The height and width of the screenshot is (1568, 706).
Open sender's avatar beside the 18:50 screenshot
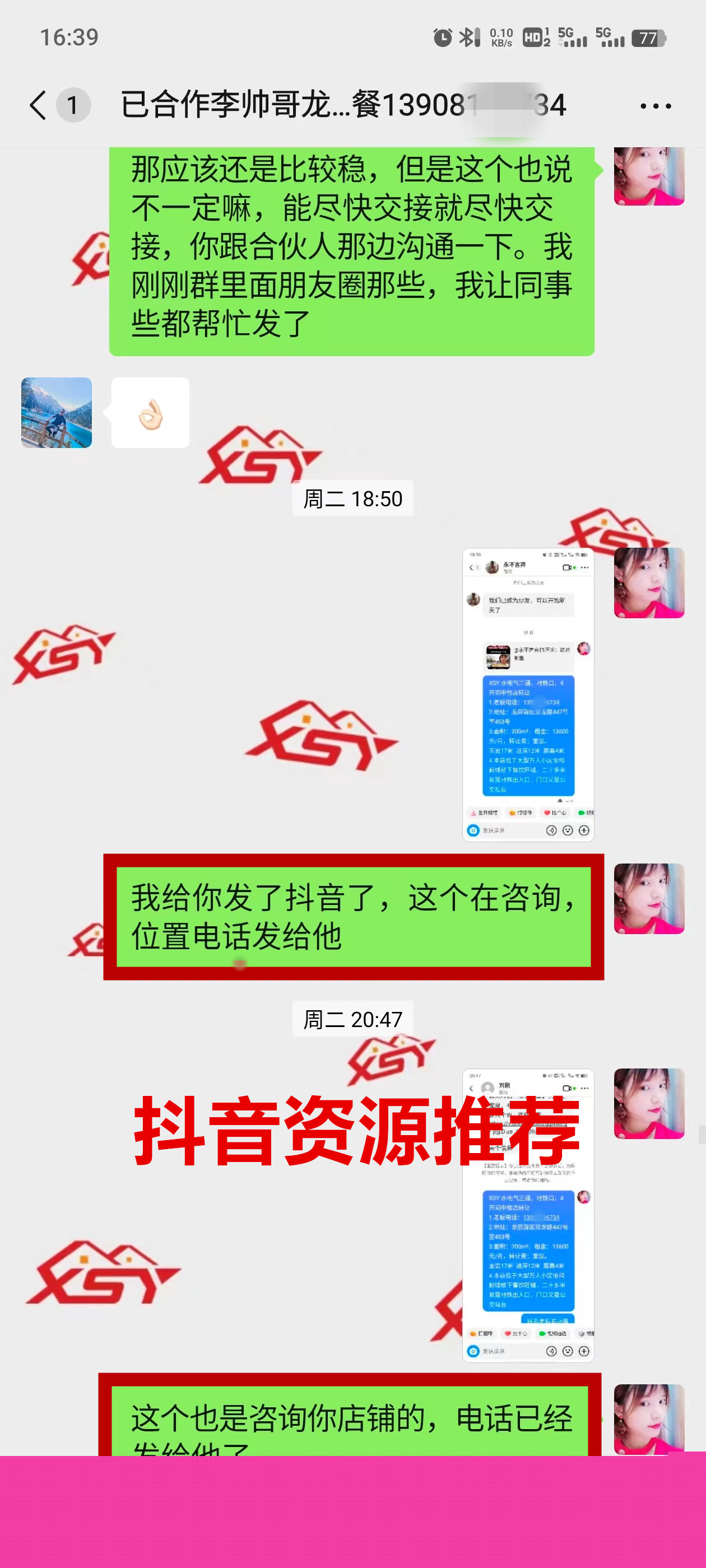649,582
